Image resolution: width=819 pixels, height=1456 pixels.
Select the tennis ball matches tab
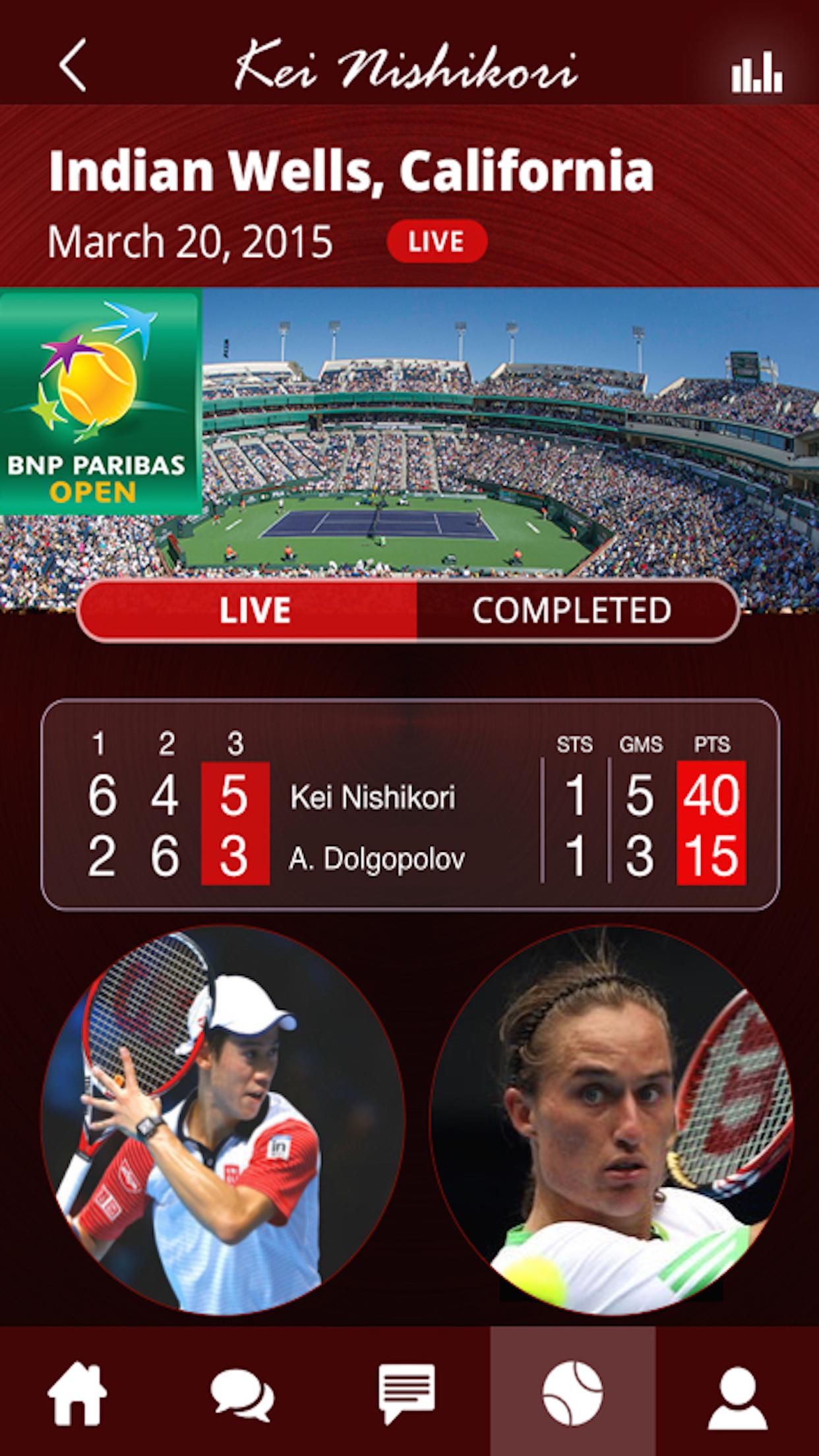[x=572, y=1394]
